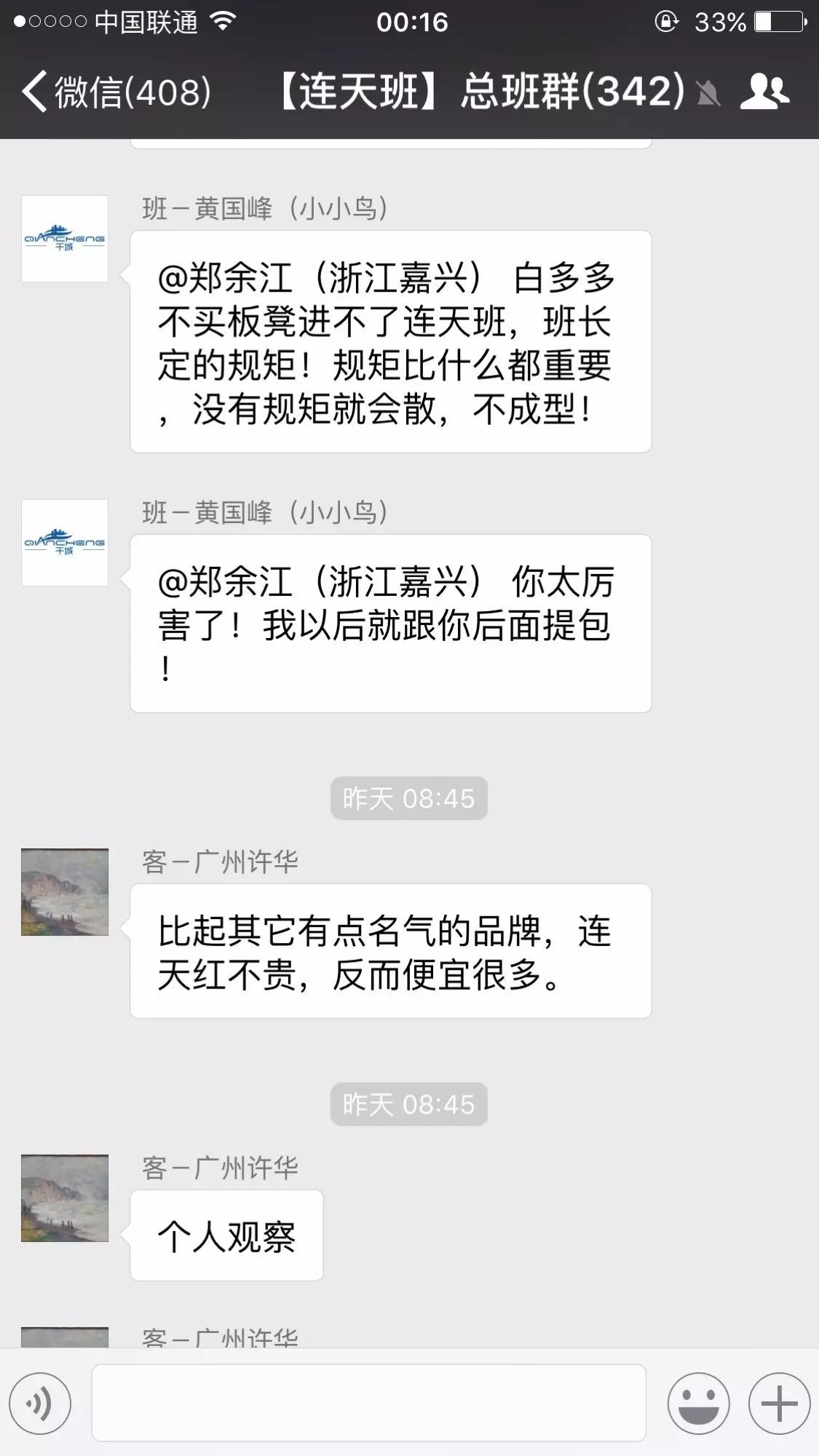Switch to voice message input
This screenshot has height=1456, width=819.
point(40,1403)
